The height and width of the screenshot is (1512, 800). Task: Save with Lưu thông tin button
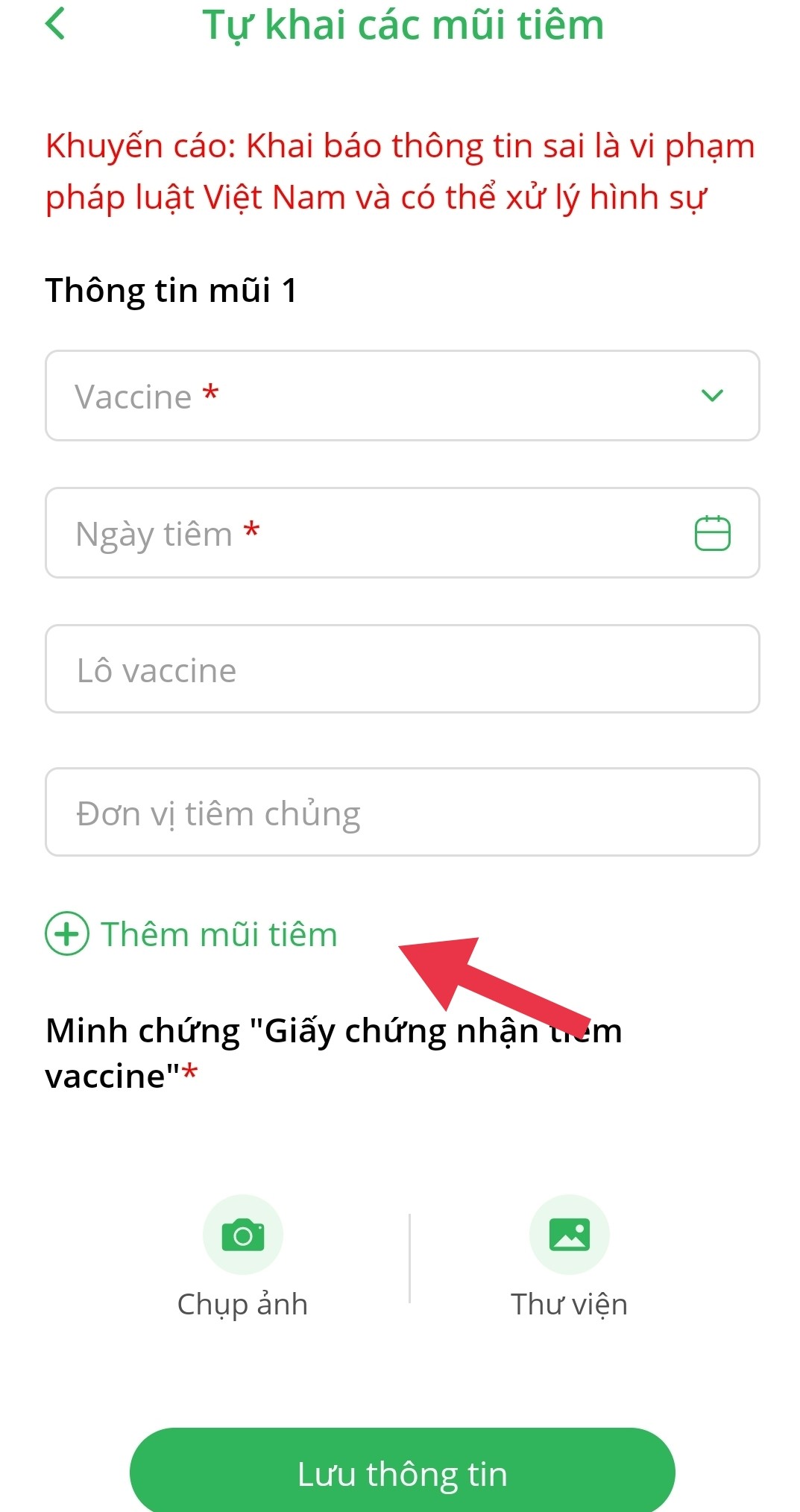402,1473
